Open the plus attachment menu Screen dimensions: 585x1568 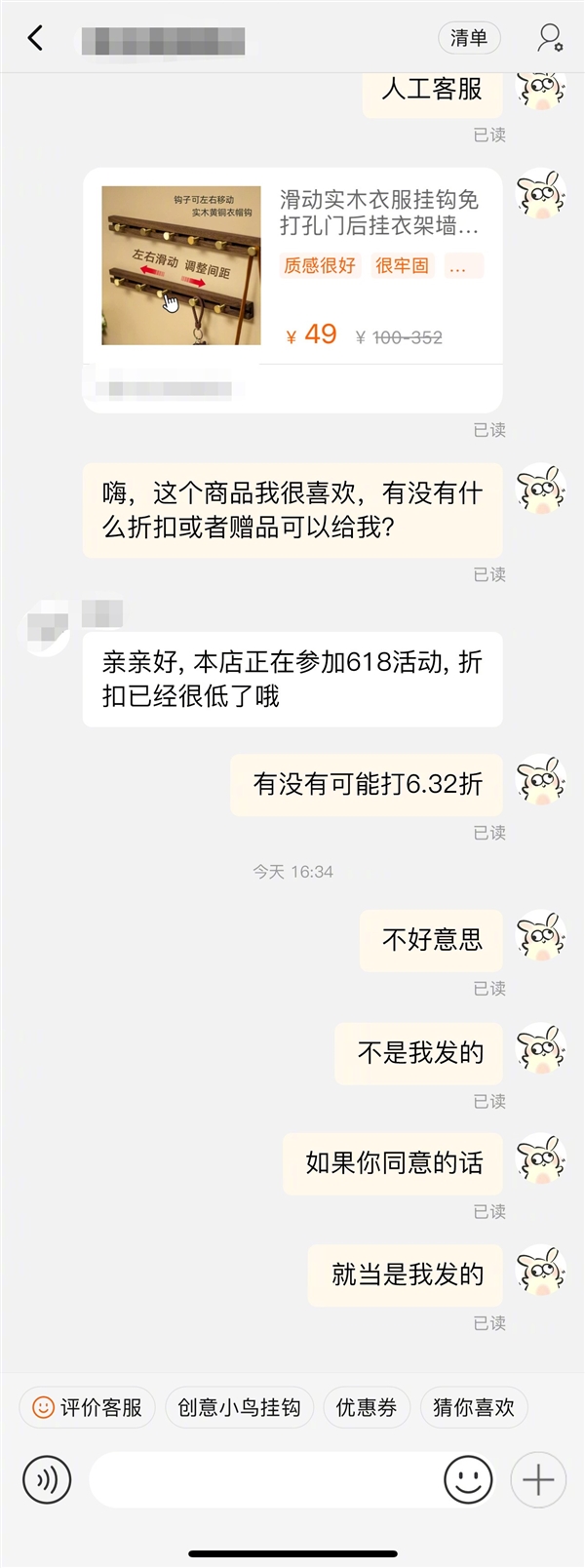538,1479
